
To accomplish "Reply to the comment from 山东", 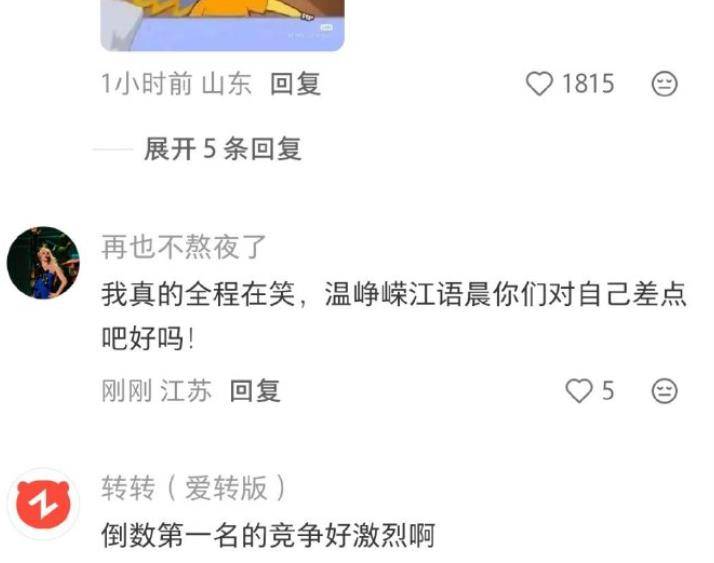I will (x=295, y=84).
